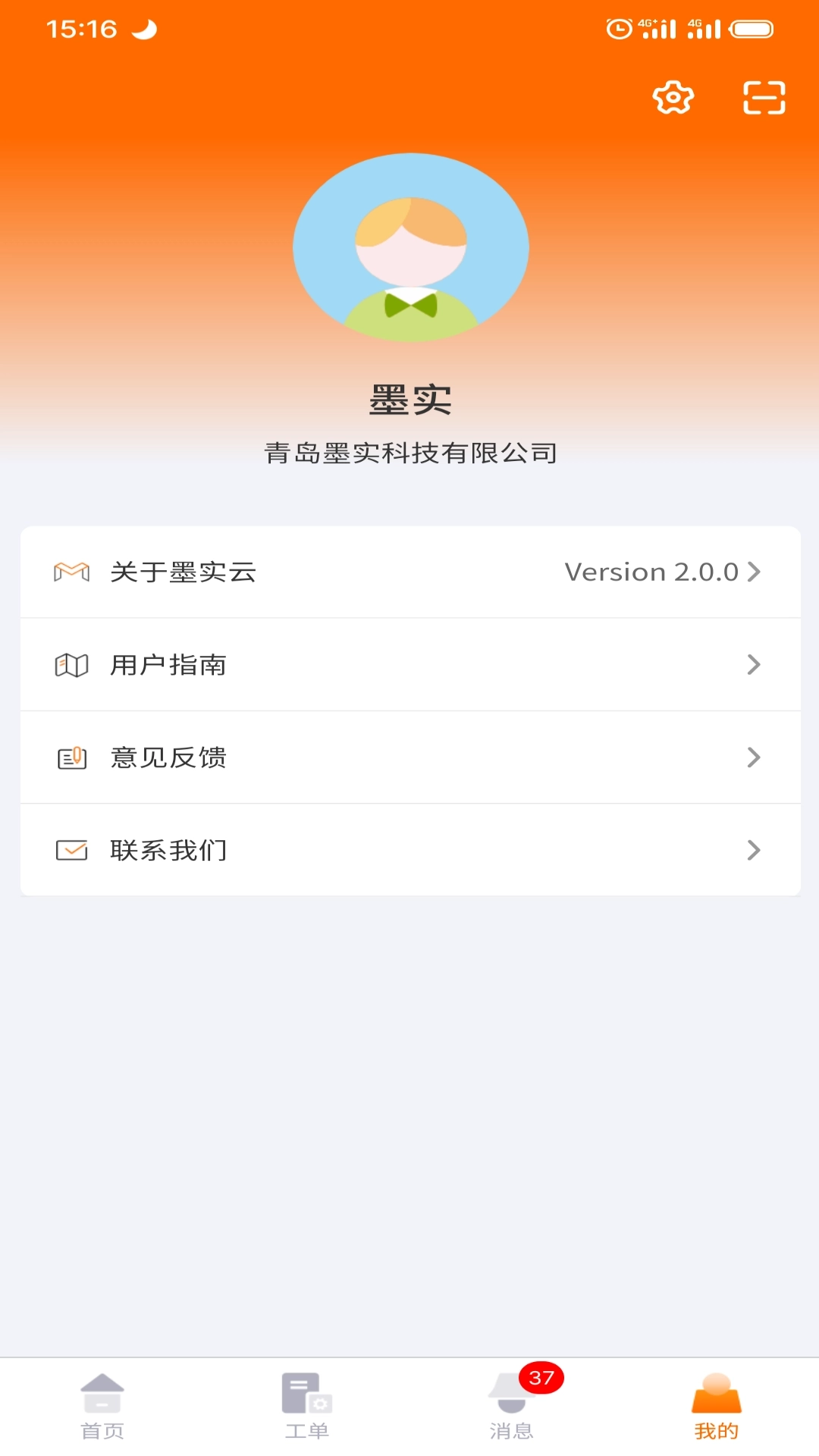Tap the Version 2.0.0 link
This screenshot has height=1456, width=819.
pos(651,572)
